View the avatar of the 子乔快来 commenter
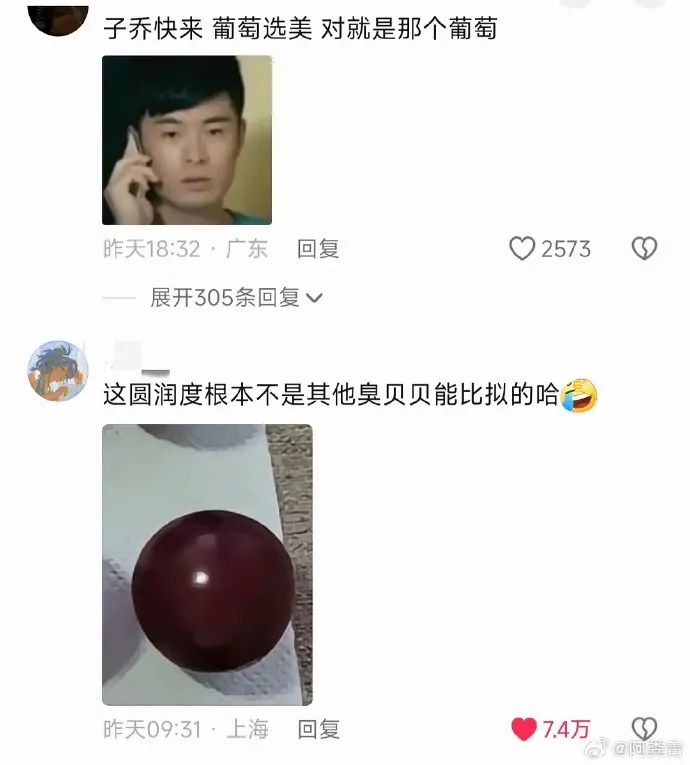Viewport: 690px width, 765px height. [x=57, y=15]
